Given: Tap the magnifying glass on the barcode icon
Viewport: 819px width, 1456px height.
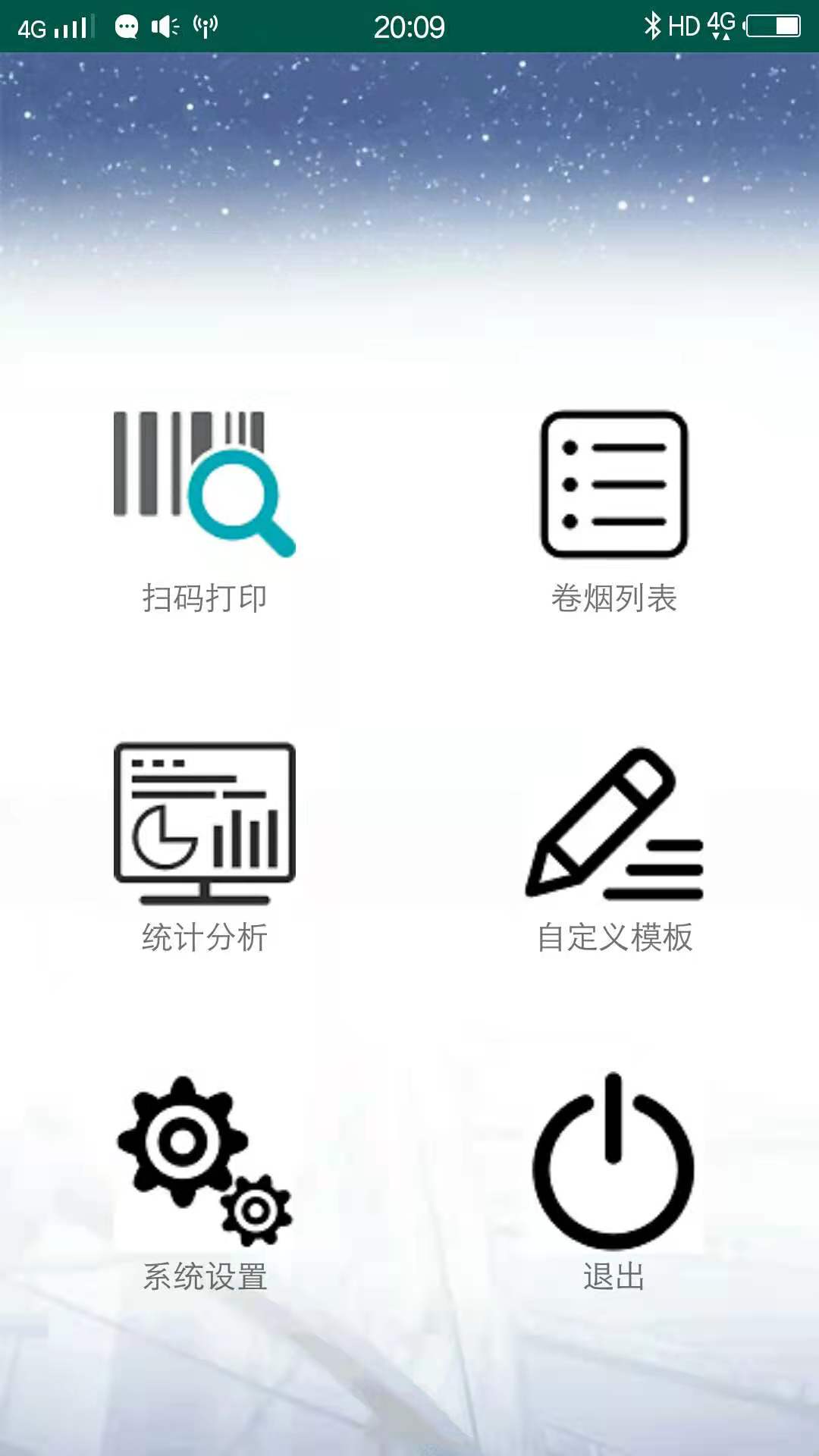Looking at the screenshot, I should (231, 493).
